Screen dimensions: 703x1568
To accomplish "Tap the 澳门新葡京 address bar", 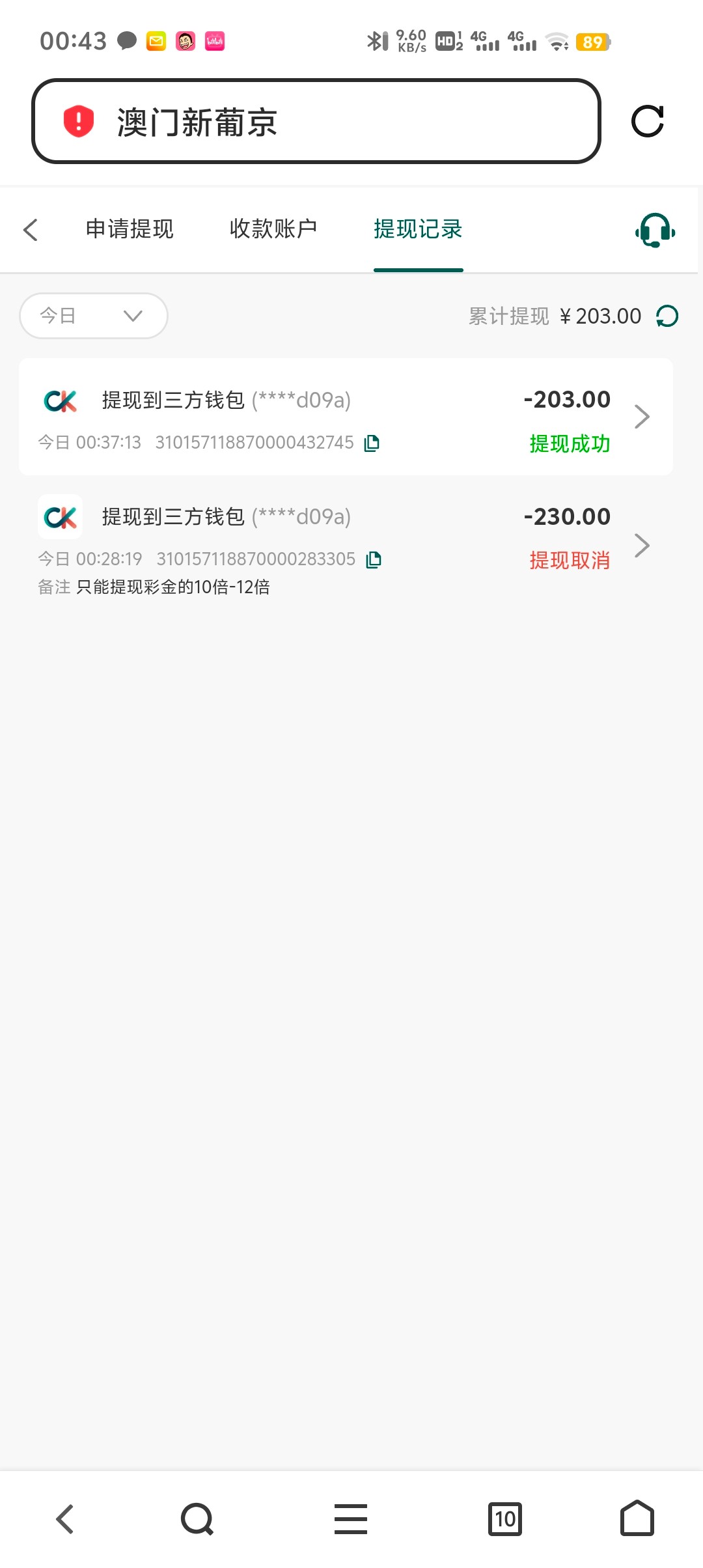I will tap(316, 121).
